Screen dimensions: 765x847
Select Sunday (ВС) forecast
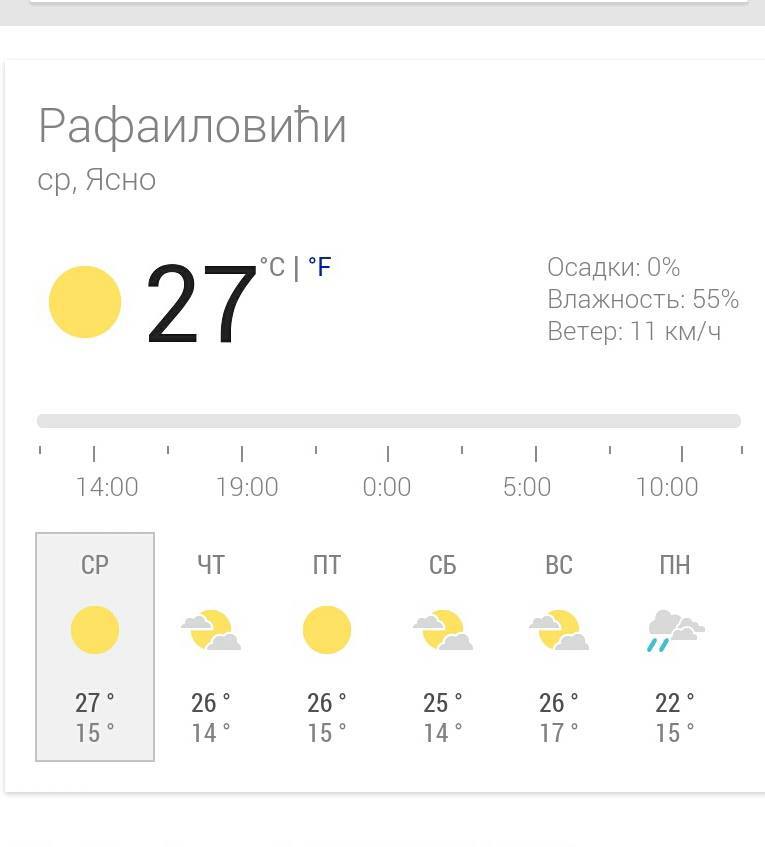[559, 646]
